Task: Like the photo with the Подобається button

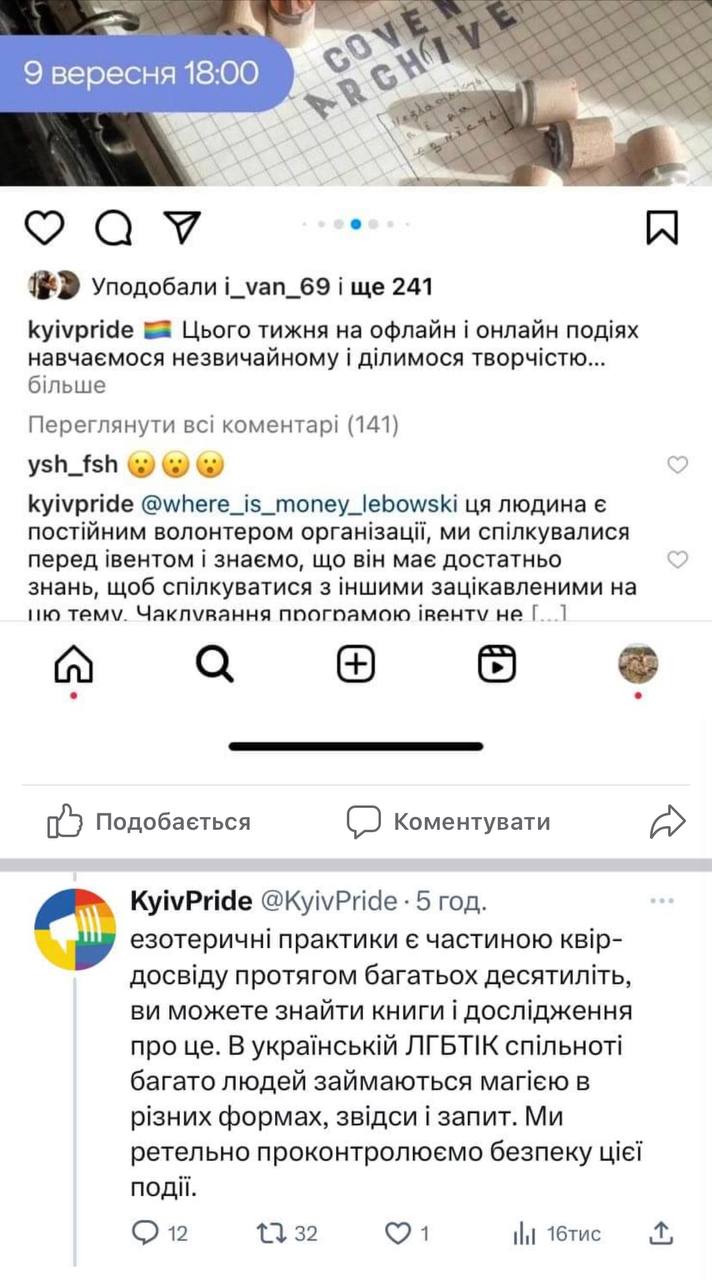Action: [148, 822]
